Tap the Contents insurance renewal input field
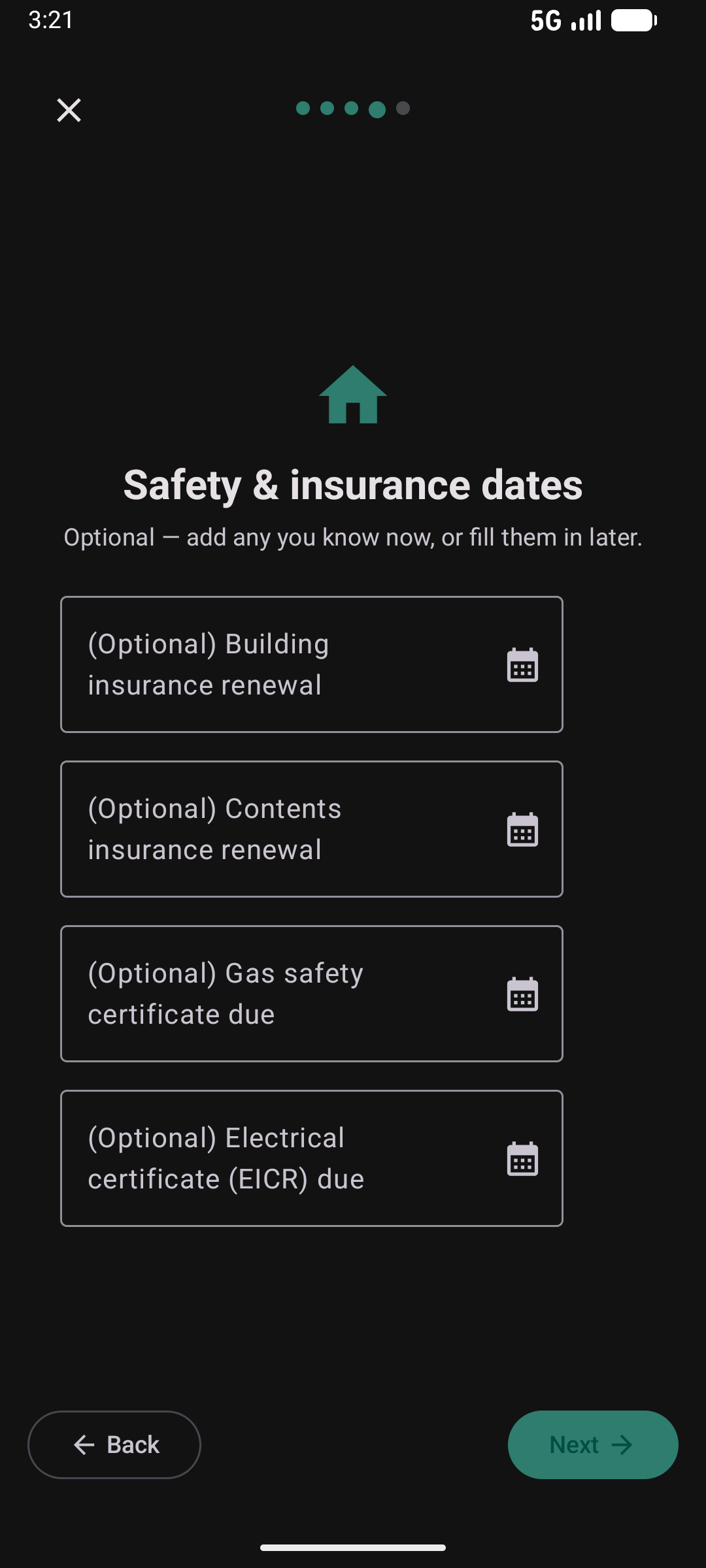706x1568 pixels. coord(261,828)
